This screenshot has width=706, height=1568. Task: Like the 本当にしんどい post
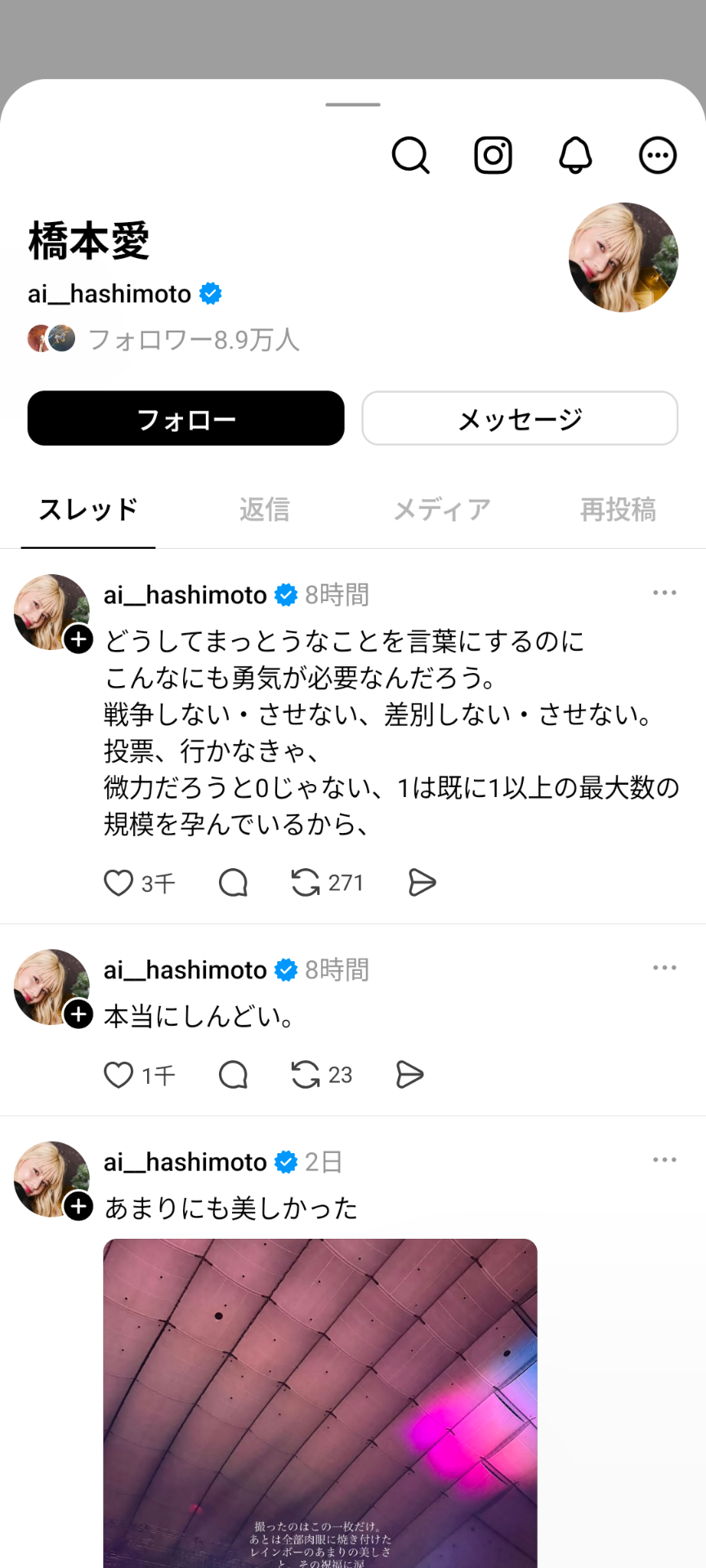118,1075
